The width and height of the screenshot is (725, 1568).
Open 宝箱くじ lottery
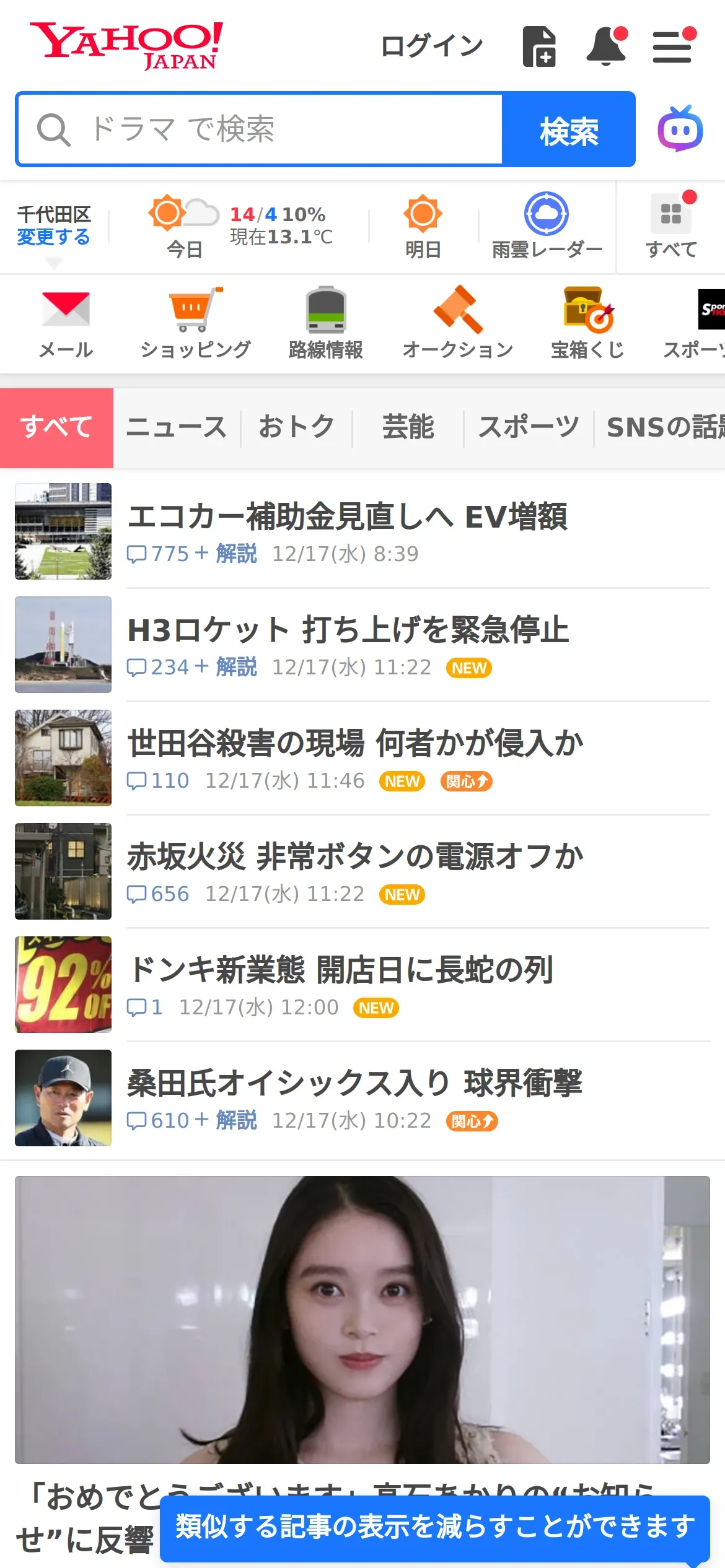coord(587,323)
